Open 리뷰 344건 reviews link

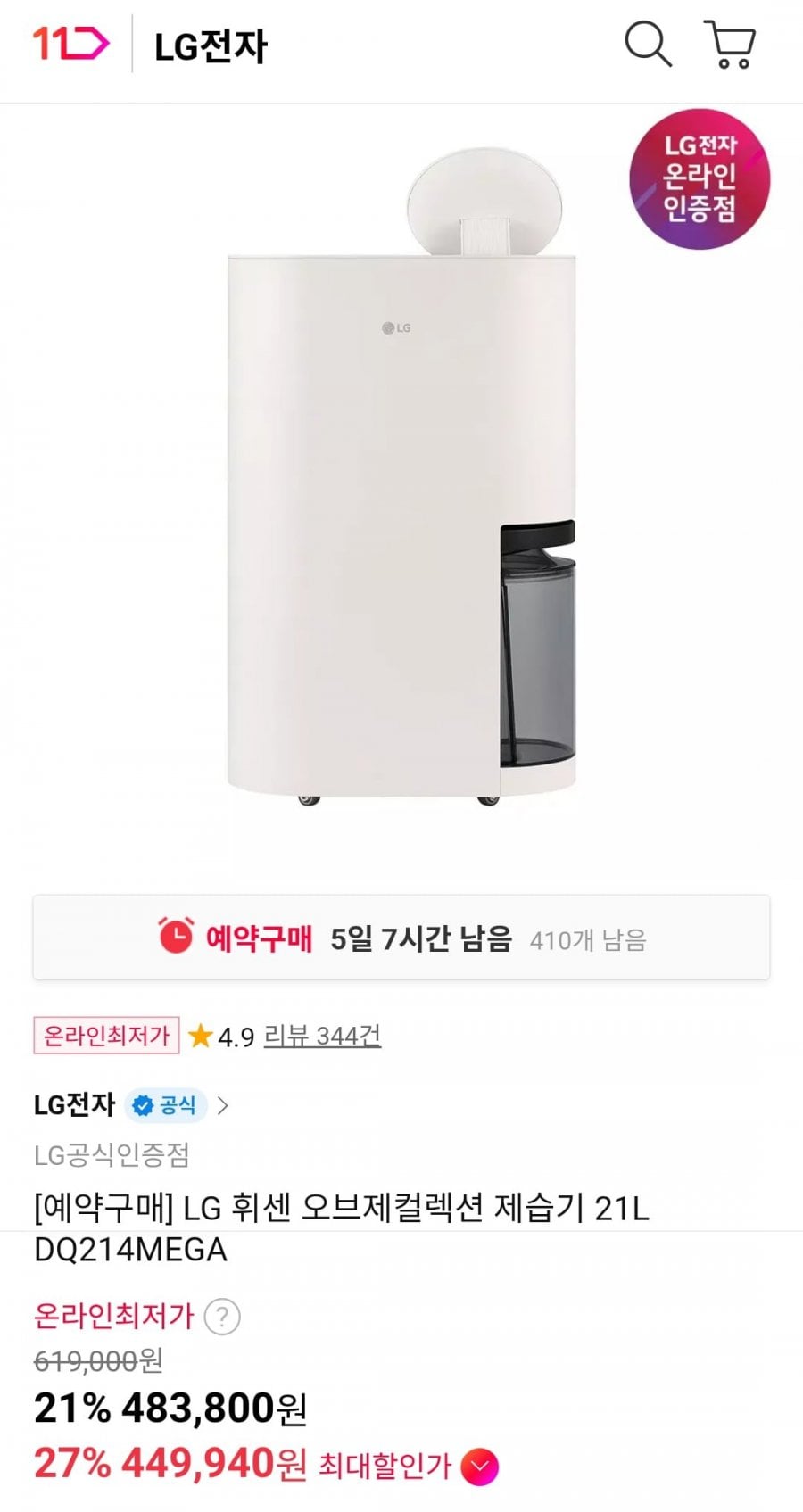click(322, 1036)
